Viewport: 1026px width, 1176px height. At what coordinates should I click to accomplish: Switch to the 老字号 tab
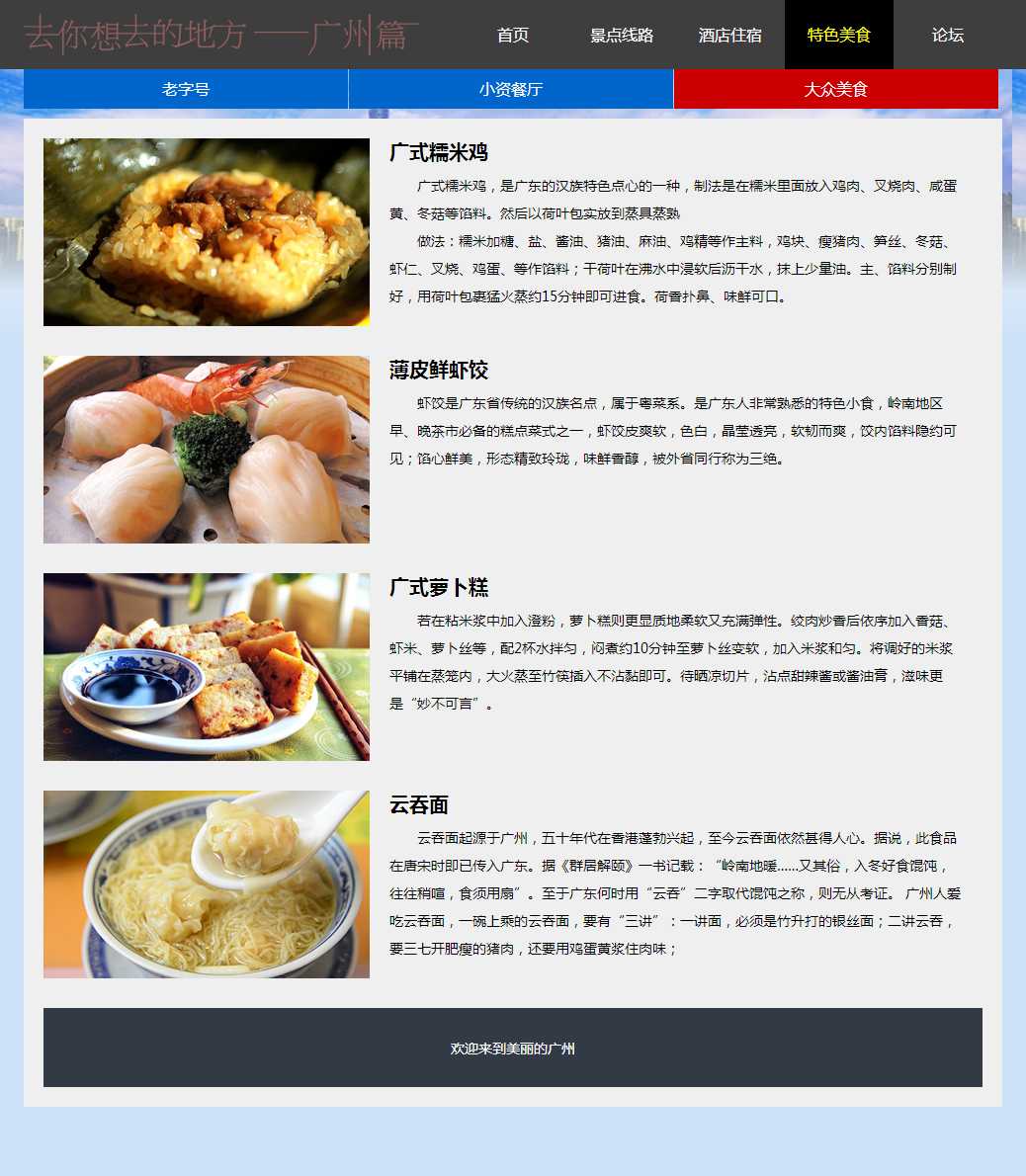(x=186, y=90)
